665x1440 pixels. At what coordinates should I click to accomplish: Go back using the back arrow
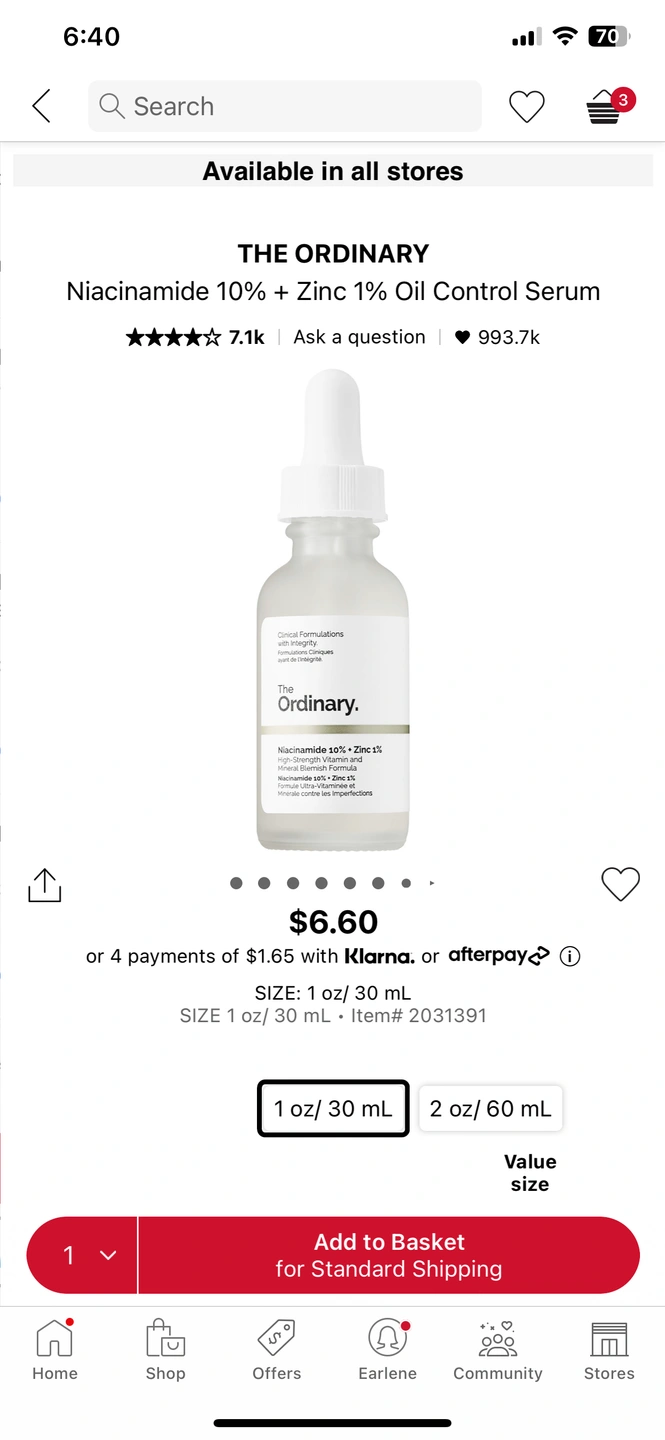(x=41, y=106)
